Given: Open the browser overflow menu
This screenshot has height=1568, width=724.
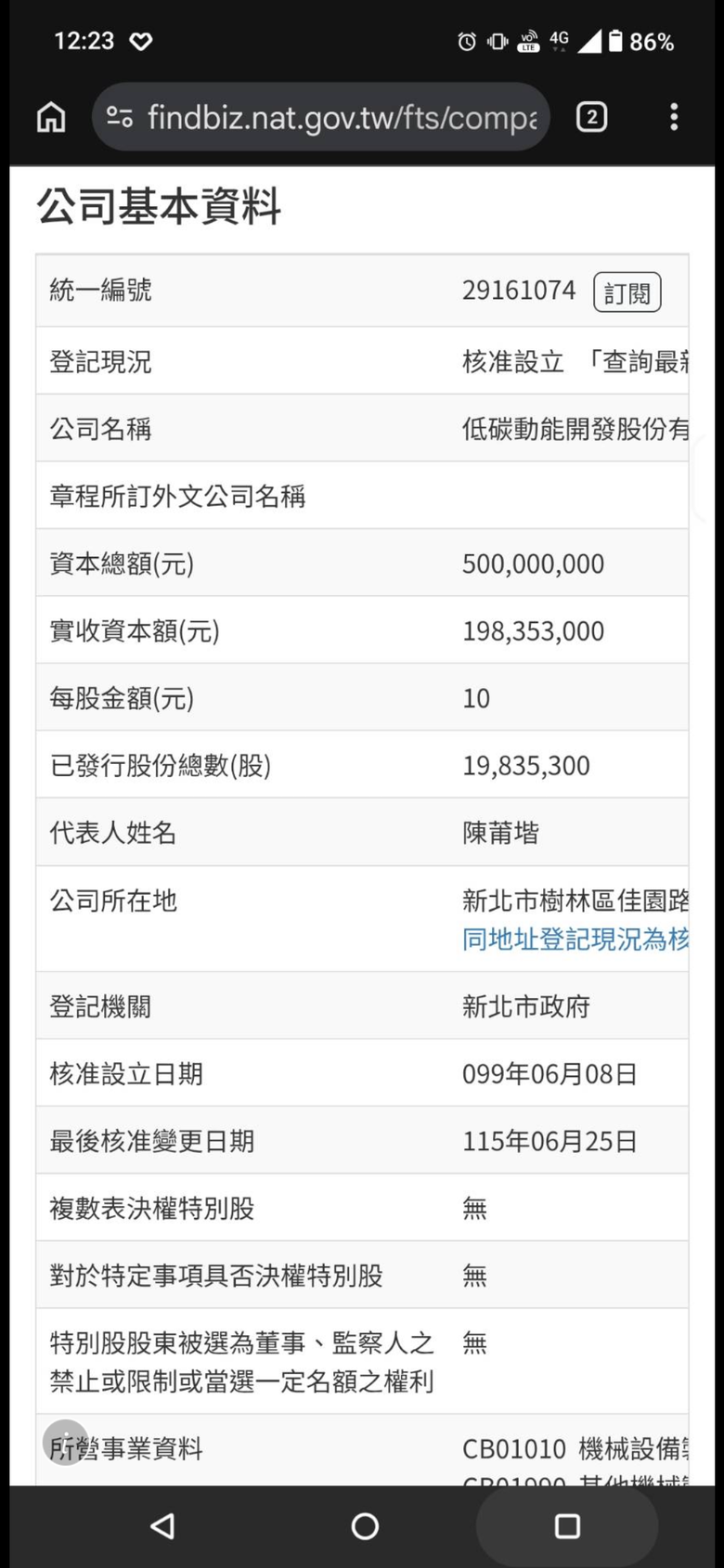Looking at the screenshot, I should [x=674, y=117].
